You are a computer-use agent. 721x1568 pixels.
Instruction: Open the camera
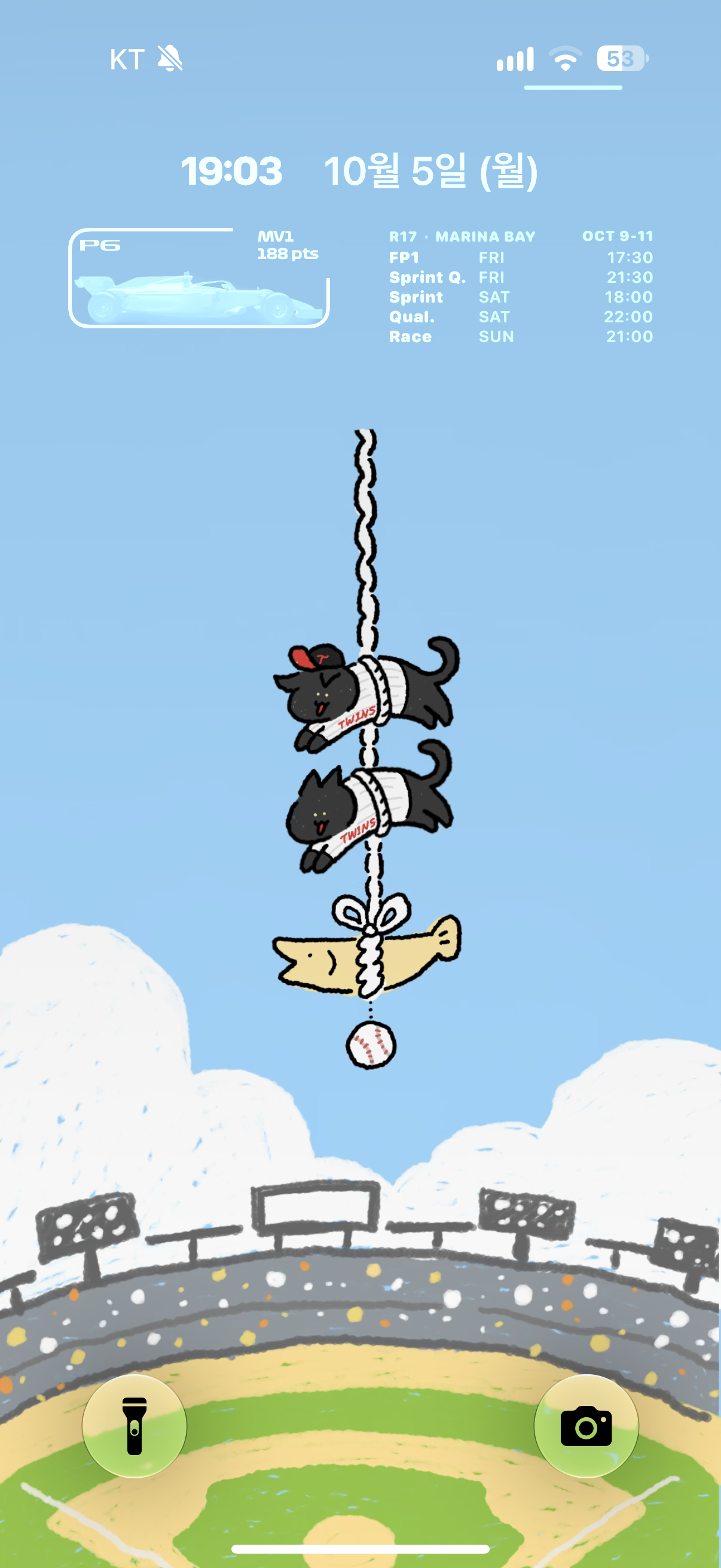pos(586,1426)
